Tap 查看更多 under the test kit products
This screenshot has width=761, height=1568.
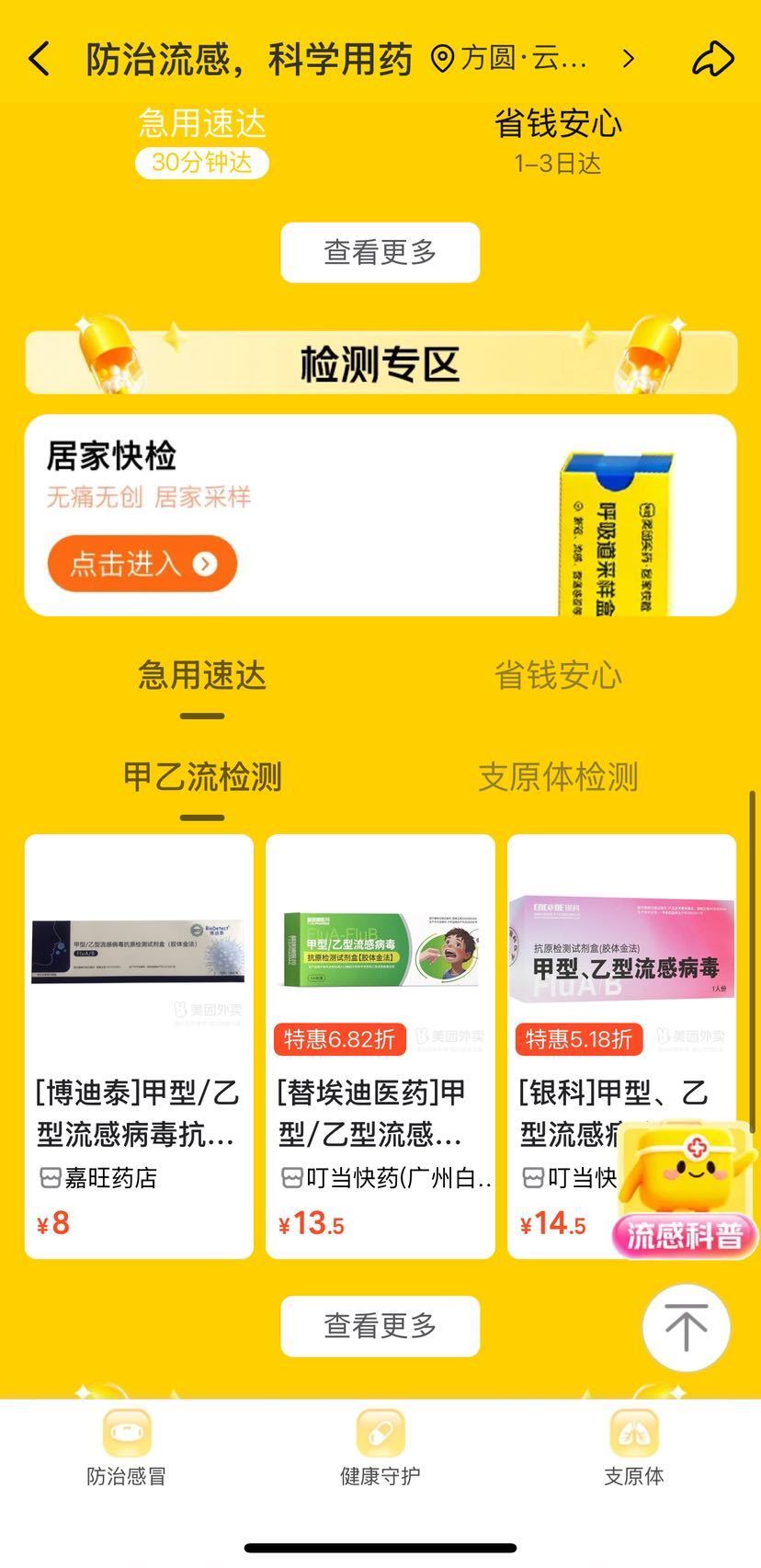380,1327
